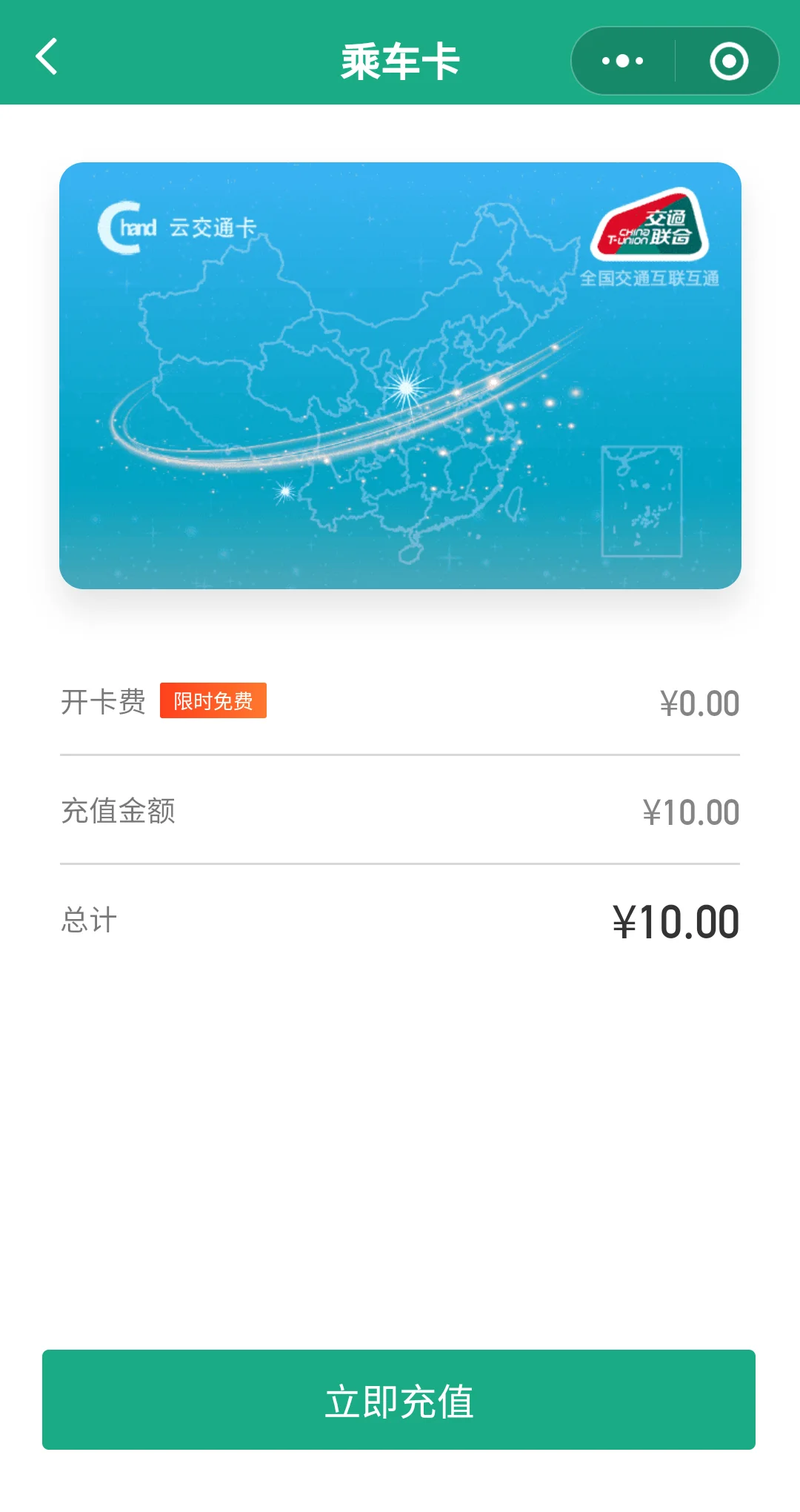The height and width of the screenshot is (1512, 800).
Task: Tap the 立即充值 button
Action: click(399, 1399)
